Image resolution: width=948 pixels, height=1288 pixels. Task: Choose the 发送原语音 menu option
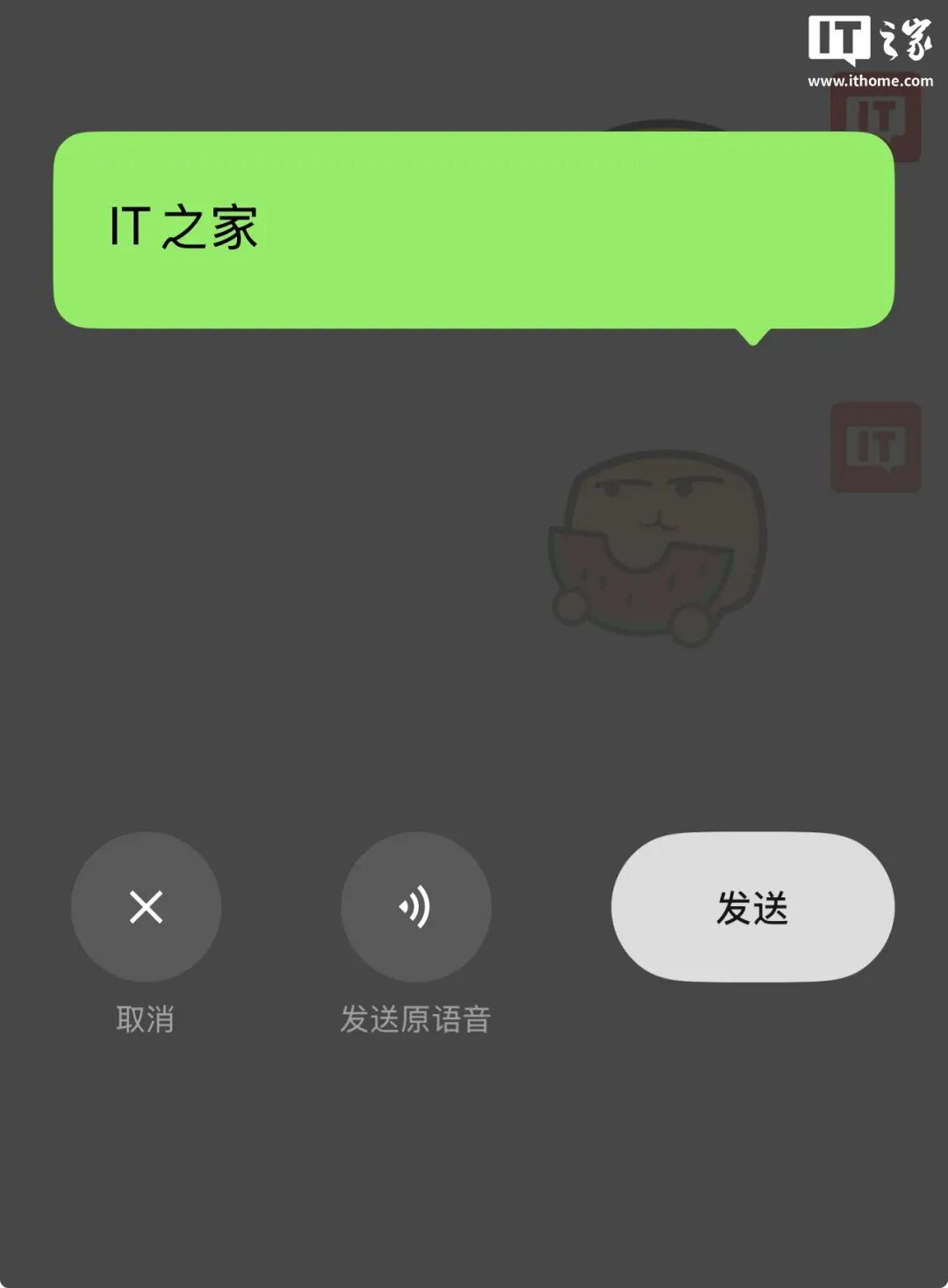415,1018
